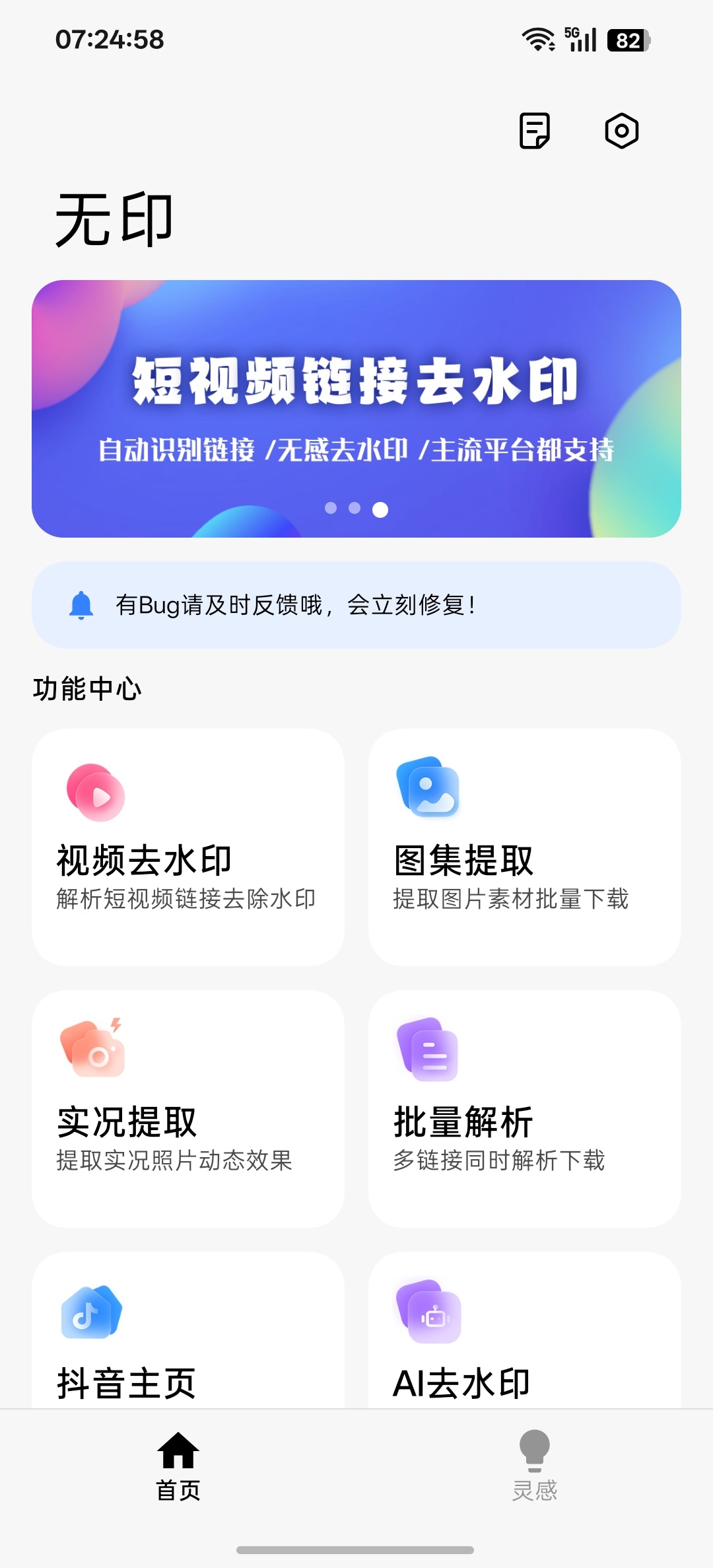This screenshot has width=713, height=1568.
Task: Open the AI去水印 card
Action: (525, 1330)
